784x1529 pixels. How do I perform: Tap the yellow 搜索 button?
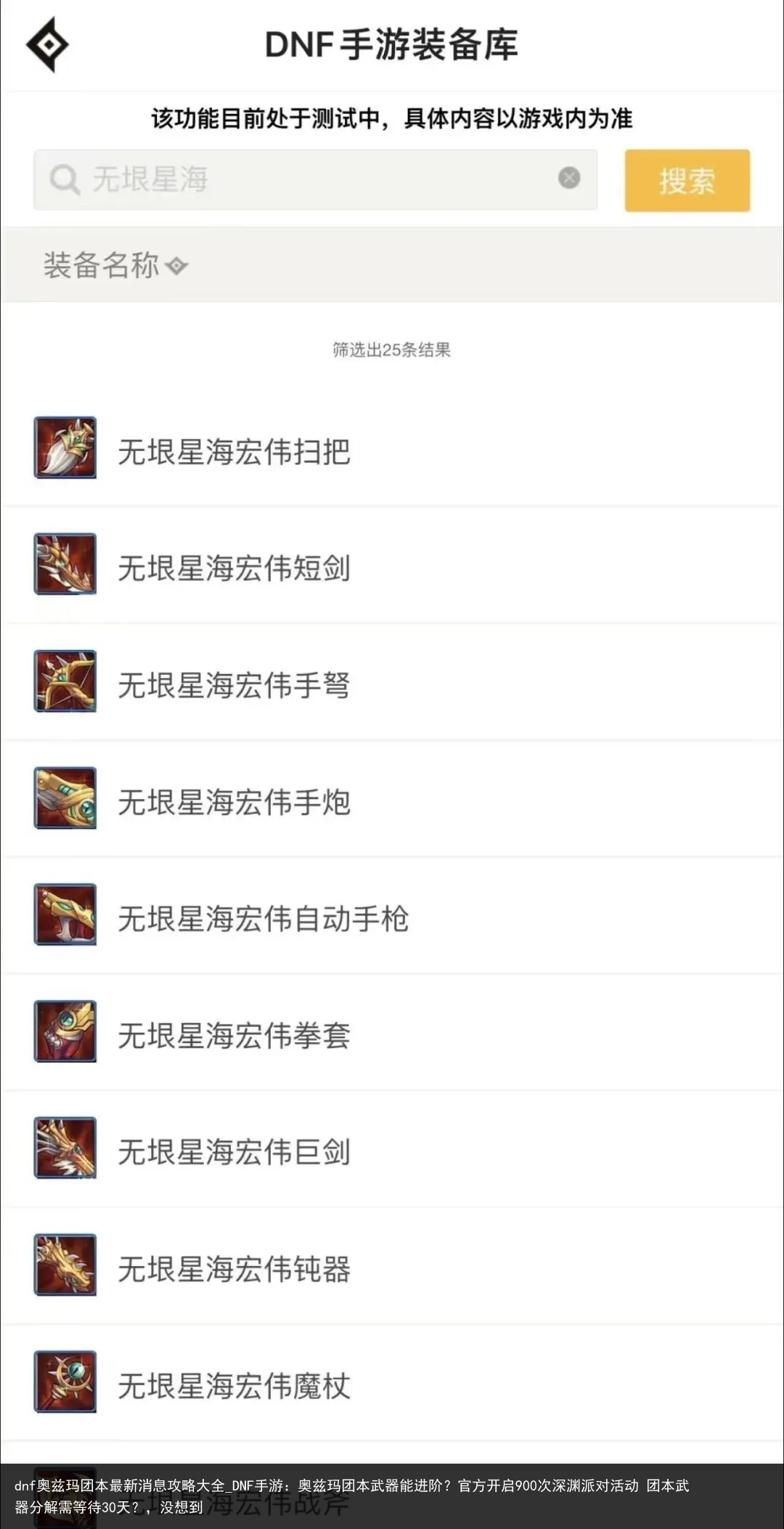pos(687,181)
